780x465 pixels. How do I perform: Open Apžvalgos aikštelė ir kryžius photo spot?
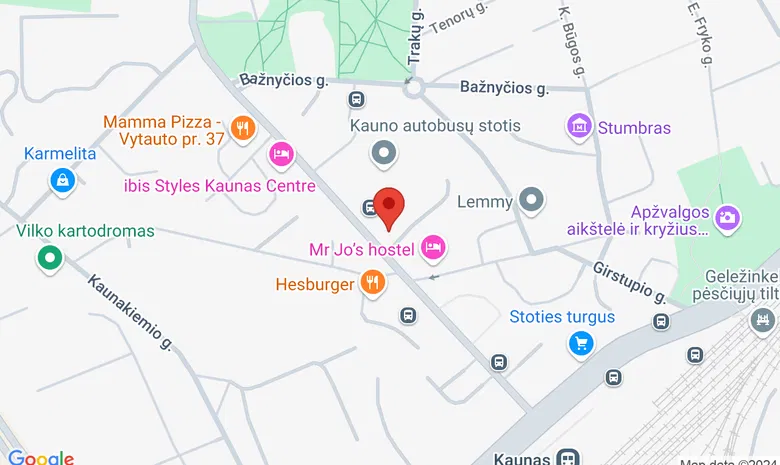point(728,215)
